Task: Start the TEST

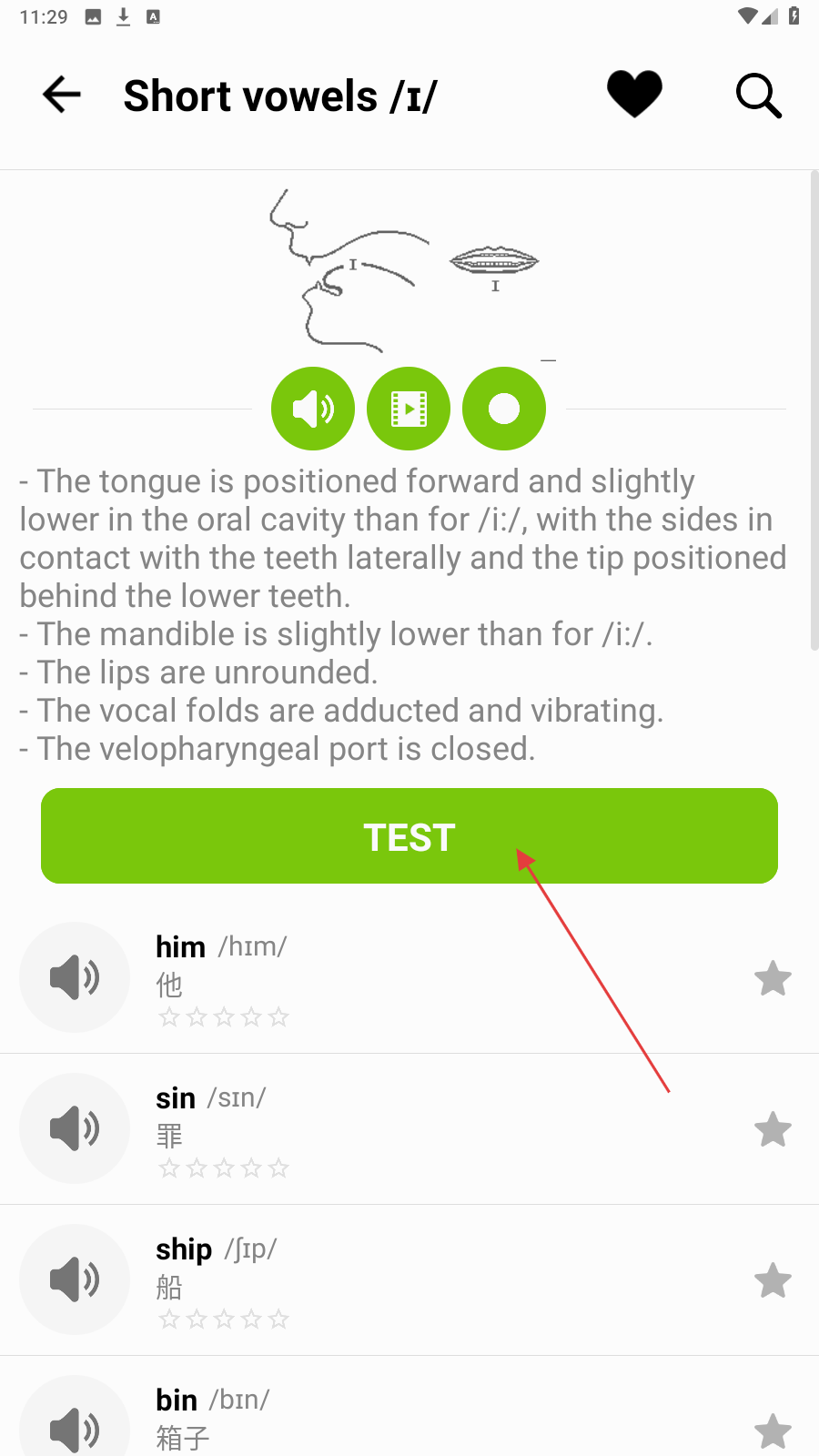Action: coord(409,835)
